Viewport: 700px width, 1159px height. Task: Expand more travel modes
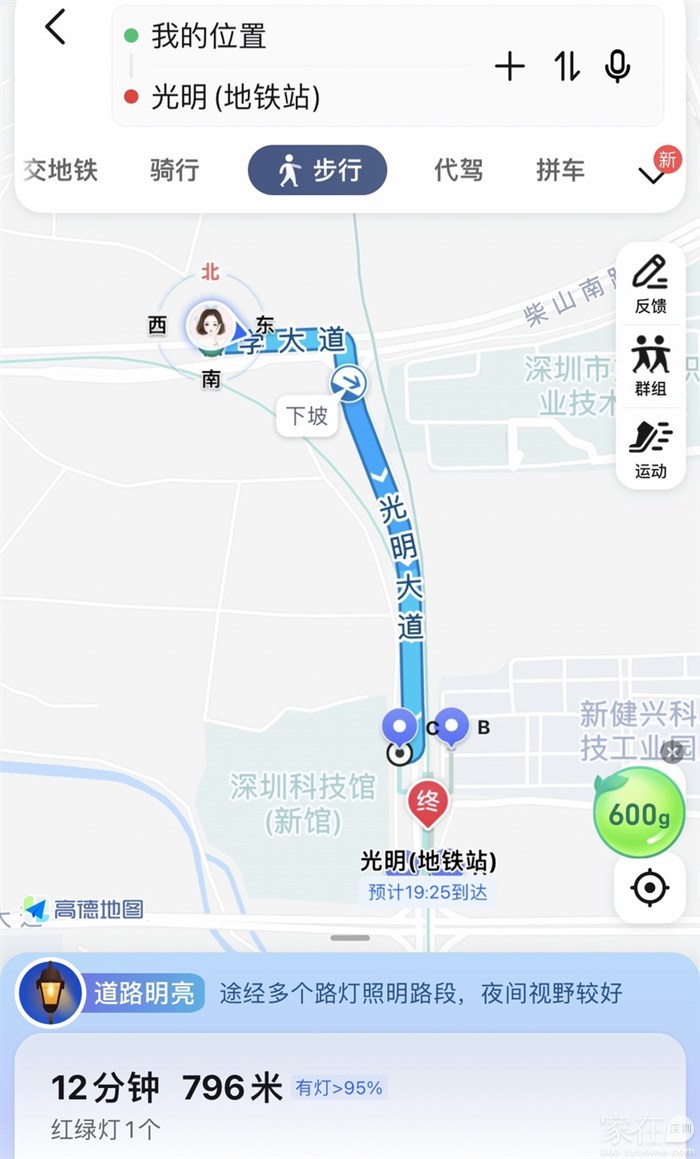click(x=652, y=174)
